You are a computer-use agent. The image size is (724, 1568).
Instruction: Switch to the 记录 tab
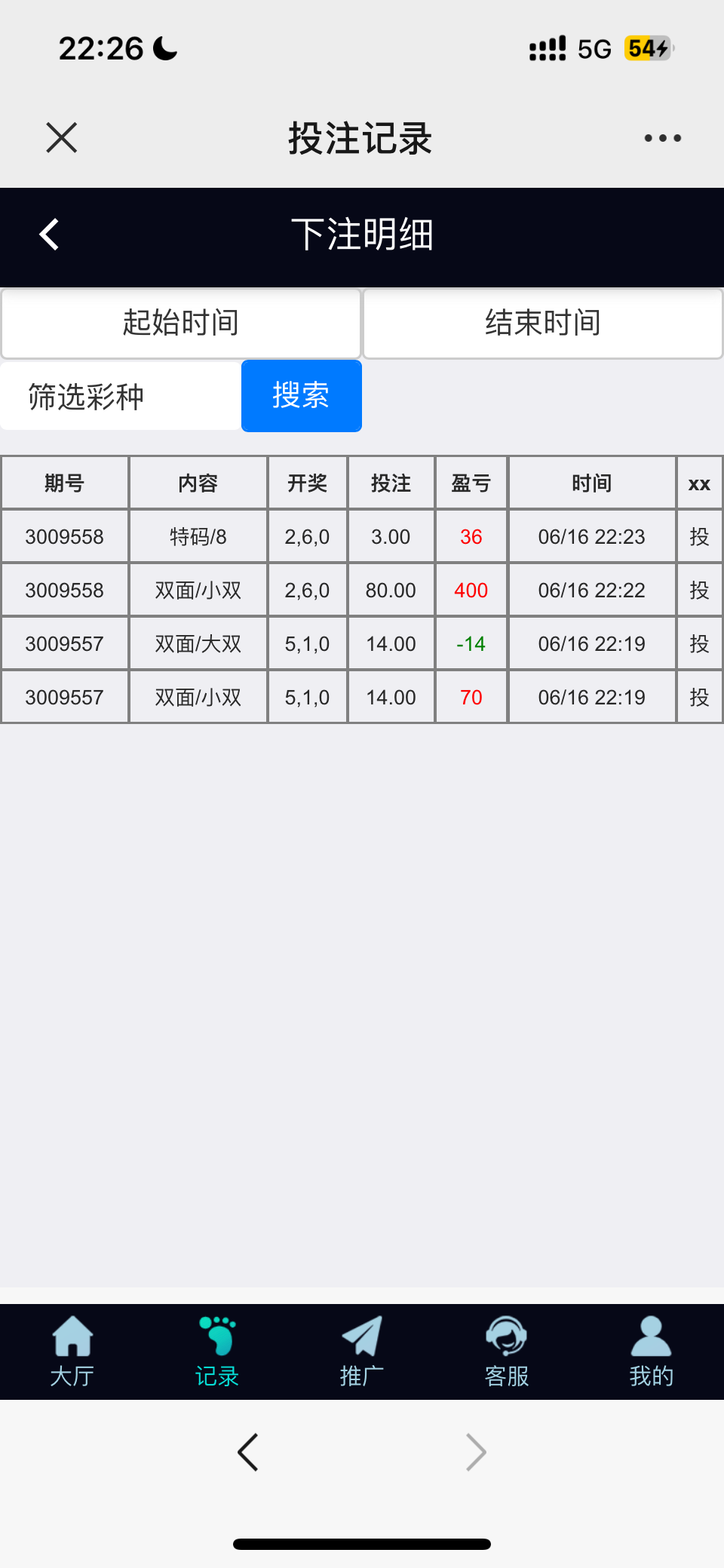coord(217,1352)
